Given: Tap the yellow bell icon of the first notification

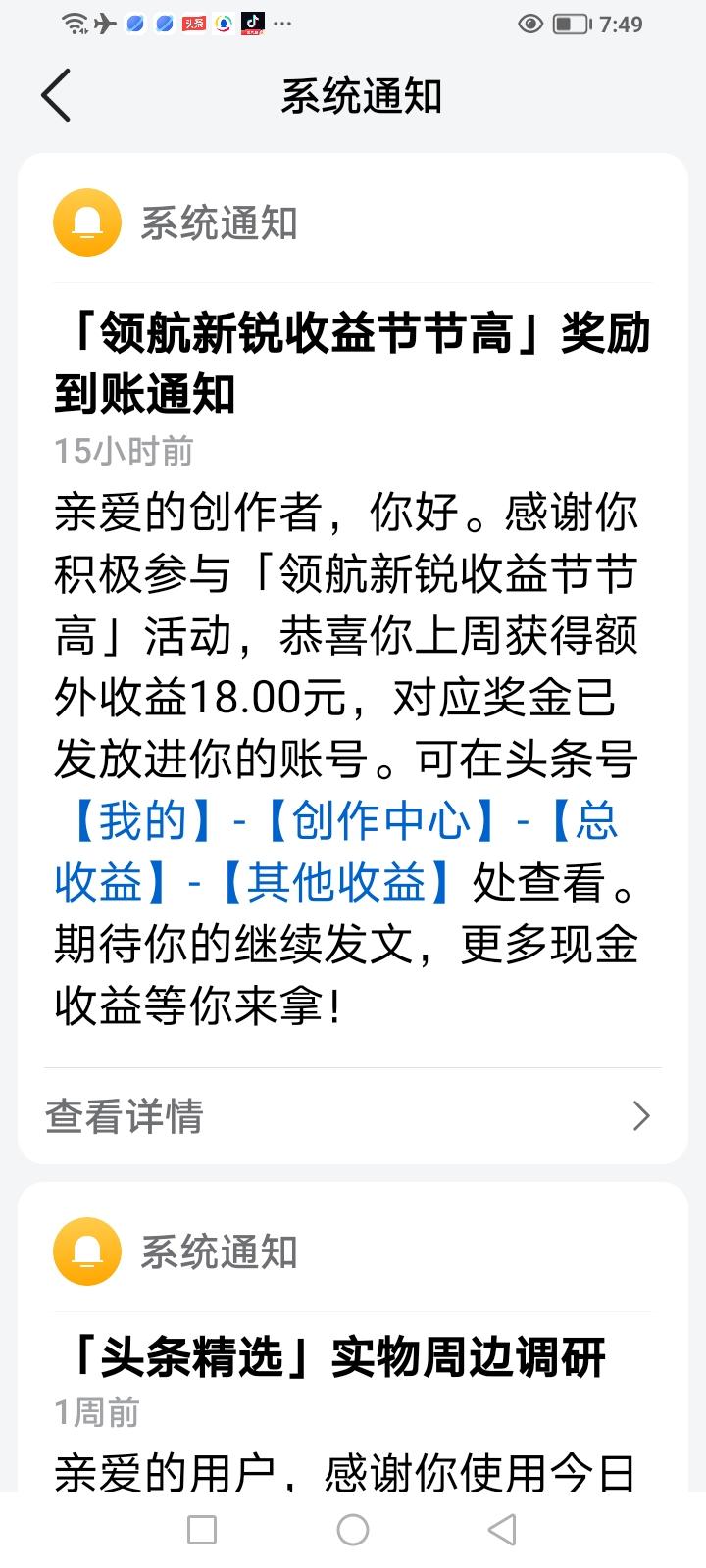Looking at the screenshot, I should point(86,220).
